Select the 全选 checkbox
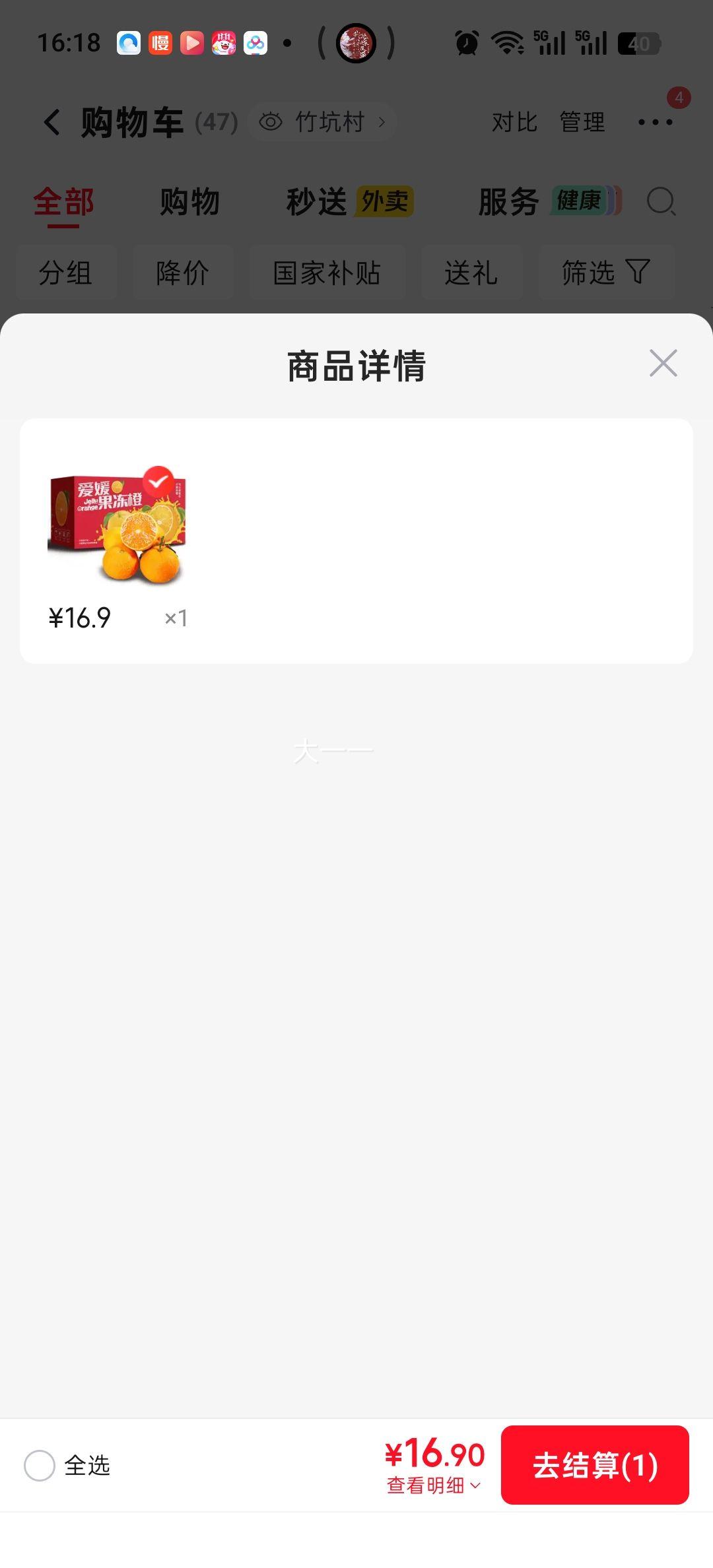The height and width of the screenshot is (1568, 713). tap(40, 1466)
